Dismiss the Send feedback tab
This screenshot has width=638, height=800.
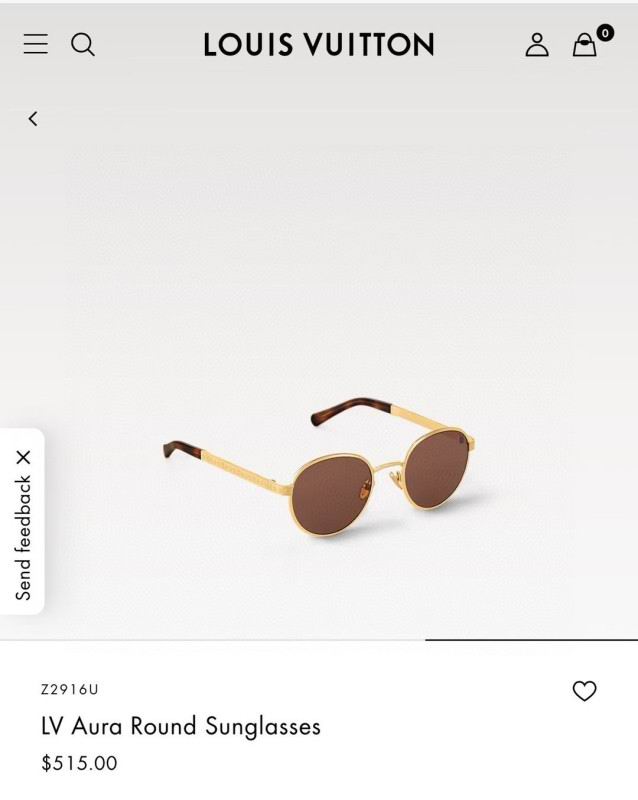[24, 457]
